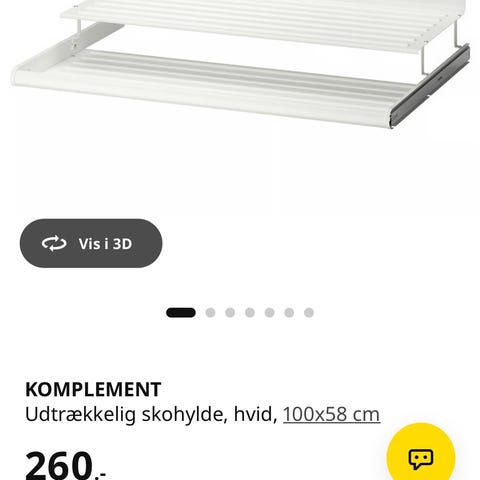Open the yellow chat support button

coord(421,457)
